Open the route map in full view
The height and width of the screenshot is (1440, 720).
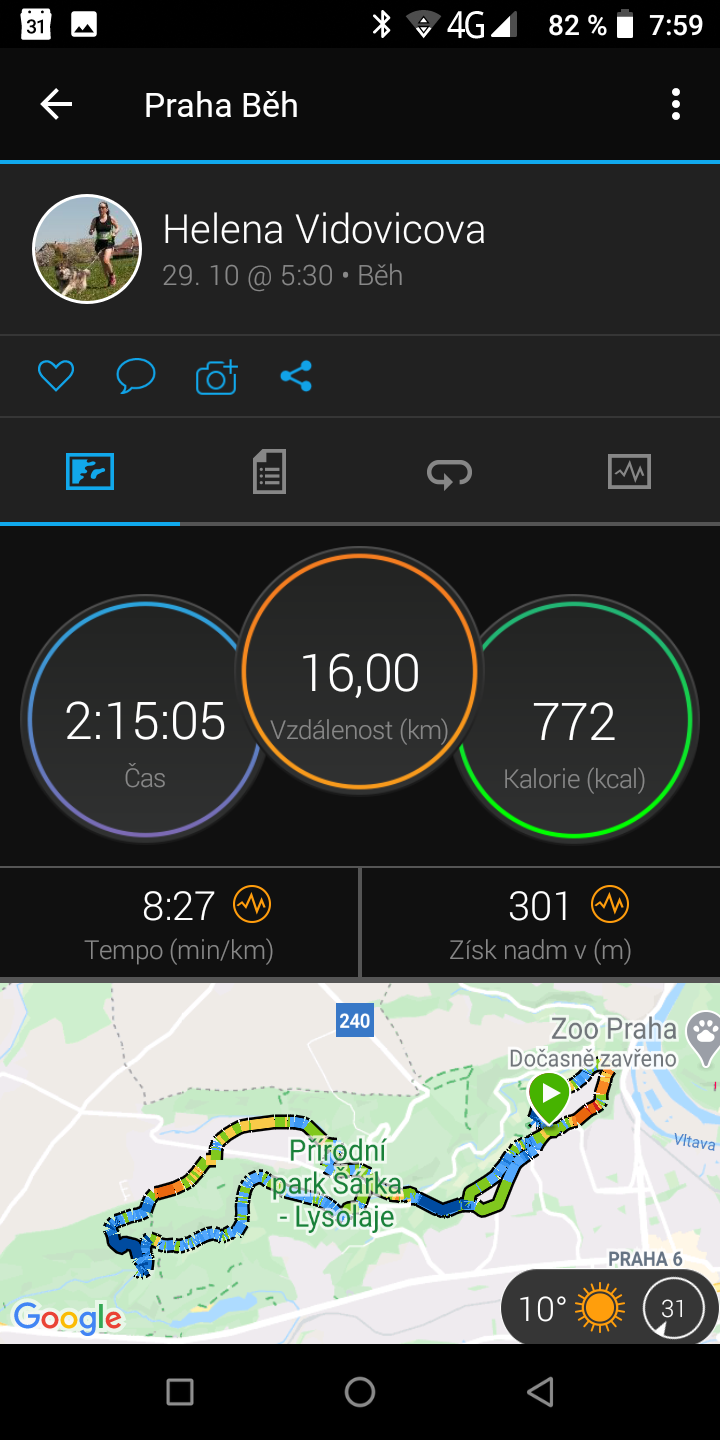click(x=360, y=1162)
